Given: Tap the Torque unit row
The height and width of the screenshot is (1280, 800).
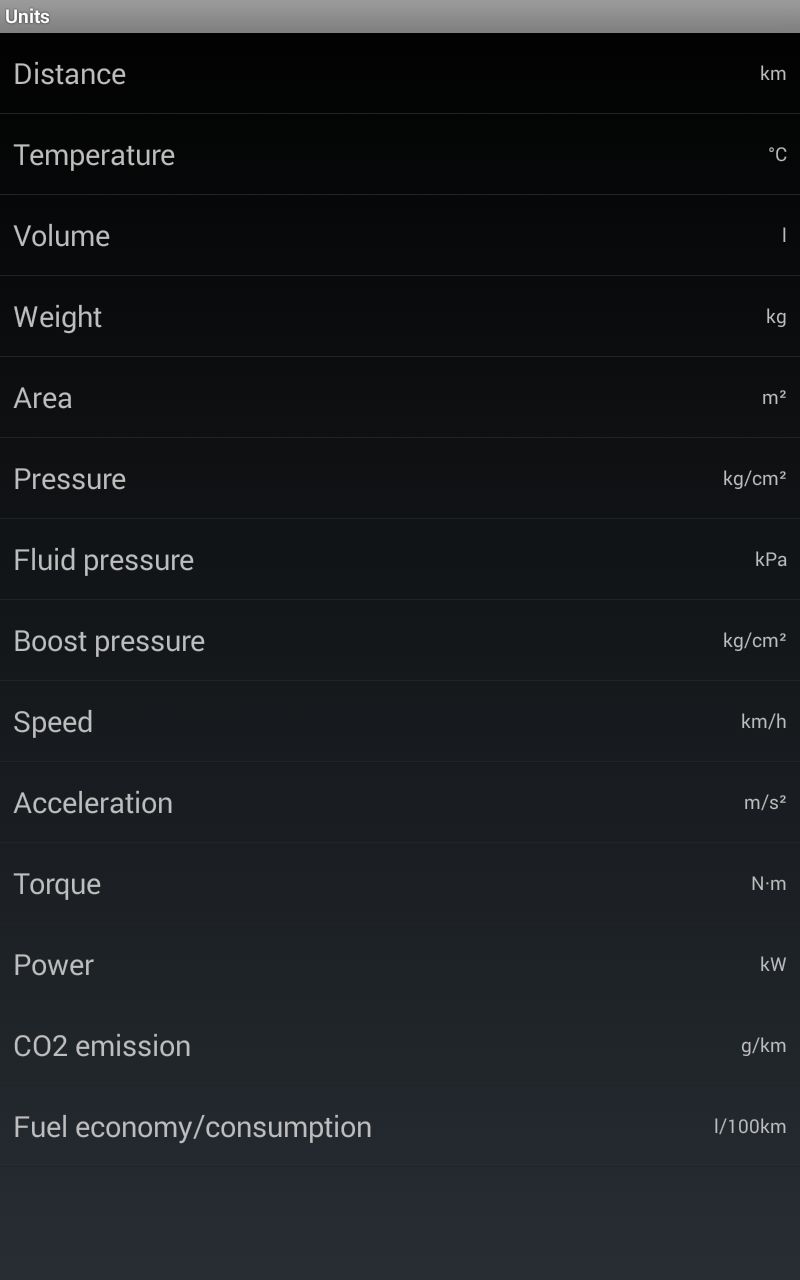Looking at the screenshot, I should coord(400,884).
